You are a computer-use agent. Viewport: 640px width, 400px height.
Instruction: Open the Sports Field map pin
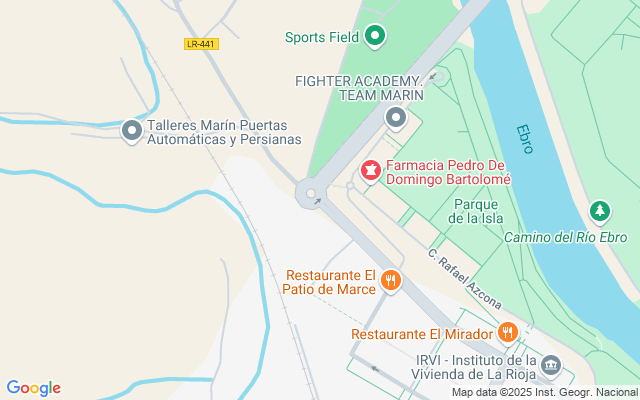[375, 36]
